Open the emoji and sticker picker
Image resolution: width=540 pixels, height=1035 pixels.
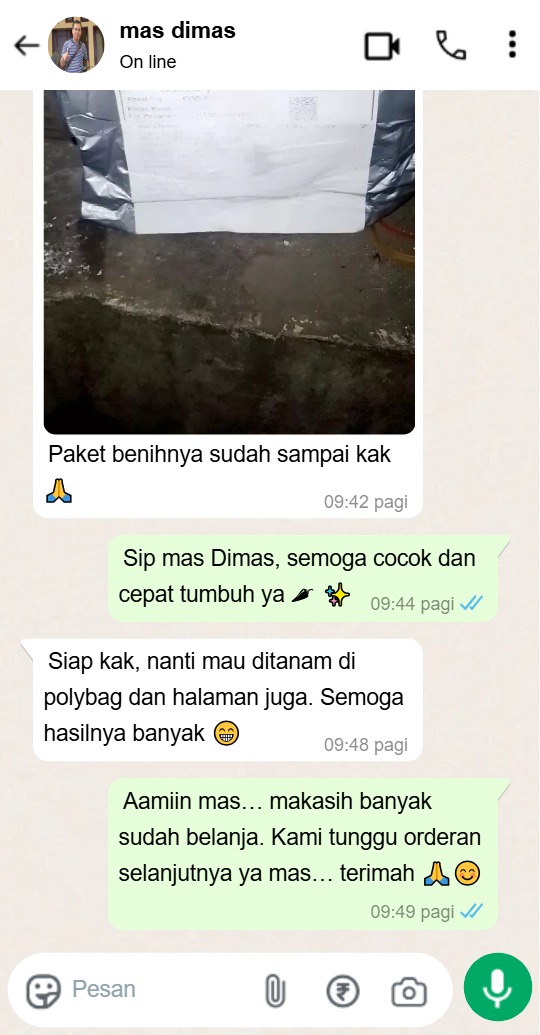43,991
